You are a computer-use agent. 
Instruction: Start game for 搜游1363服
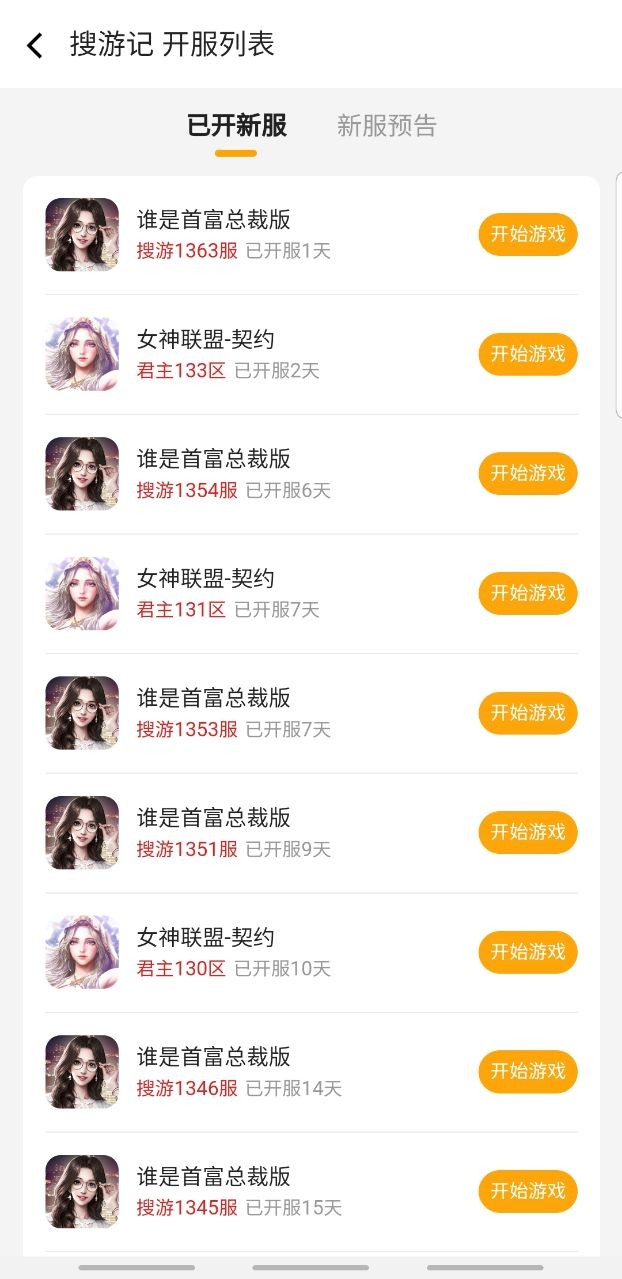pyautogui.click(x=528, y=235)
